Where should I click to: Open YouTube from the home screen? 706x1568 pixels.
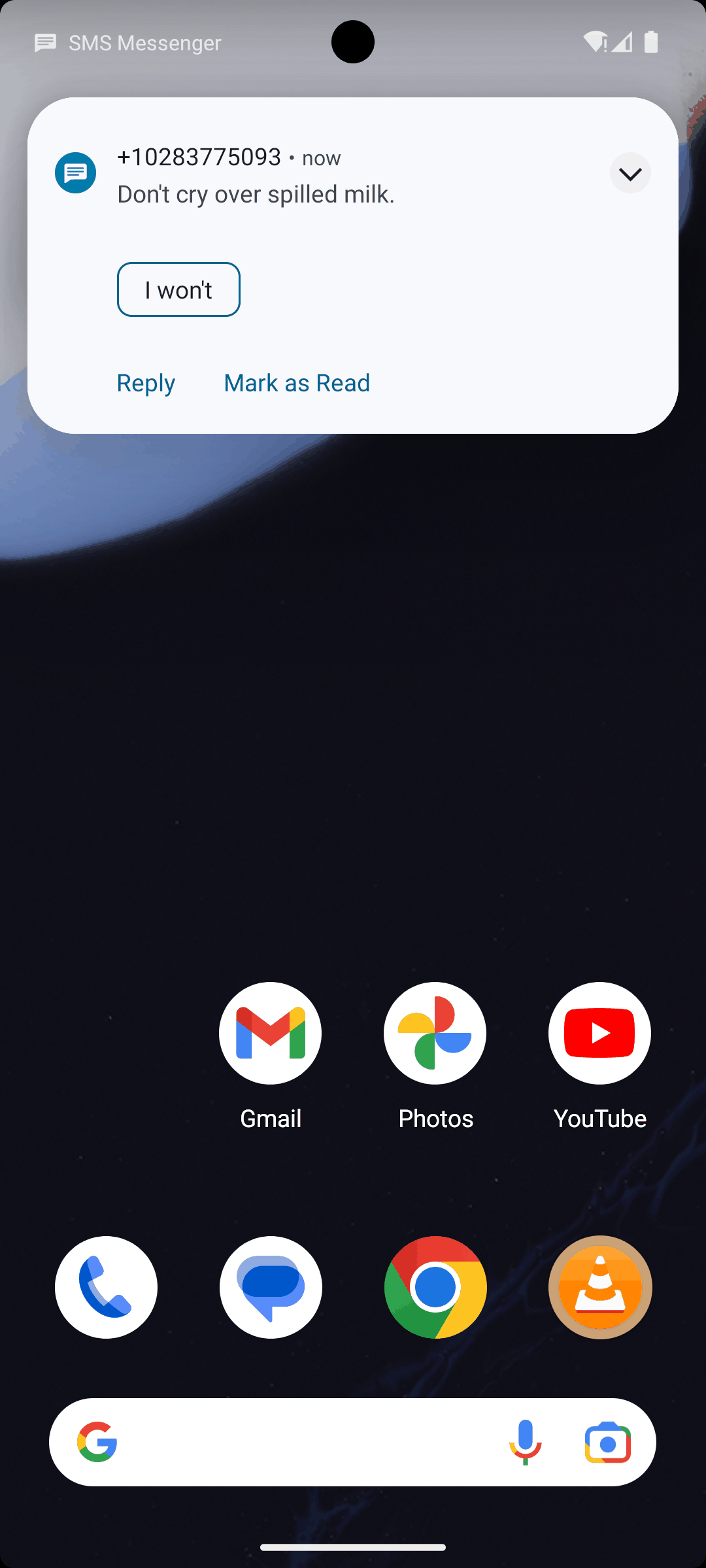[x=599, y=1033]
